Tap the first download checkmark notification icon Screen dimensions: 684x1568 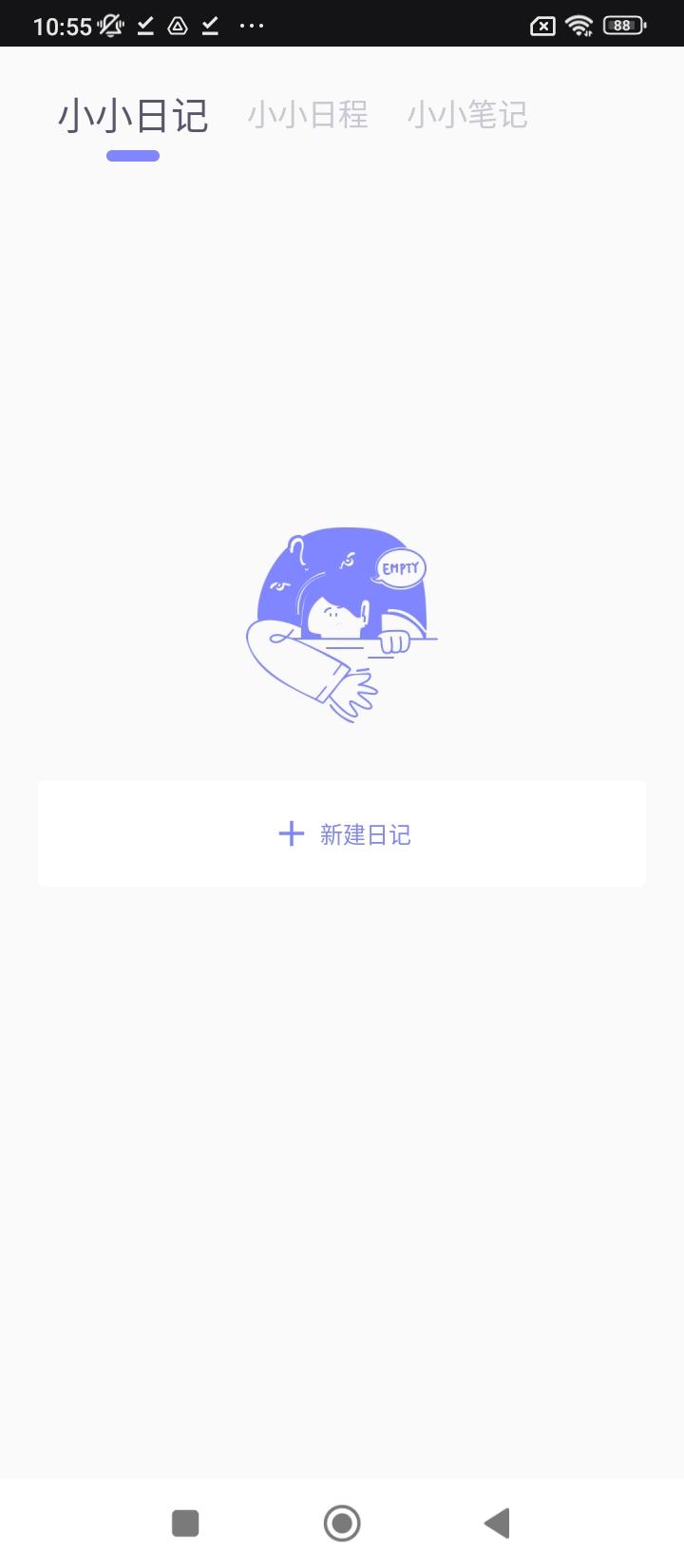pyautogui.click(x=144, y=25)
